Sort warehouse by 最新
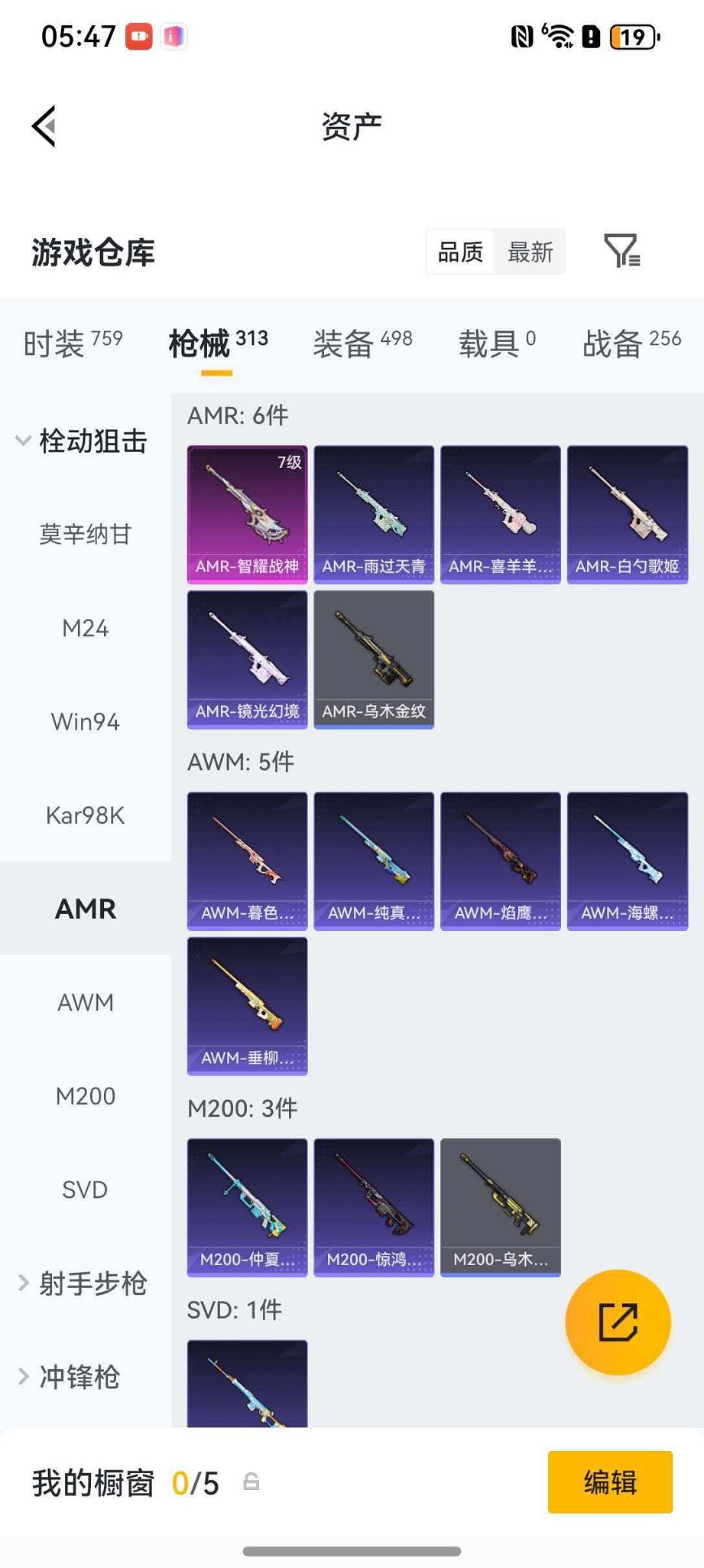Viewport: 704px width, 1568px height. point(530,252)
